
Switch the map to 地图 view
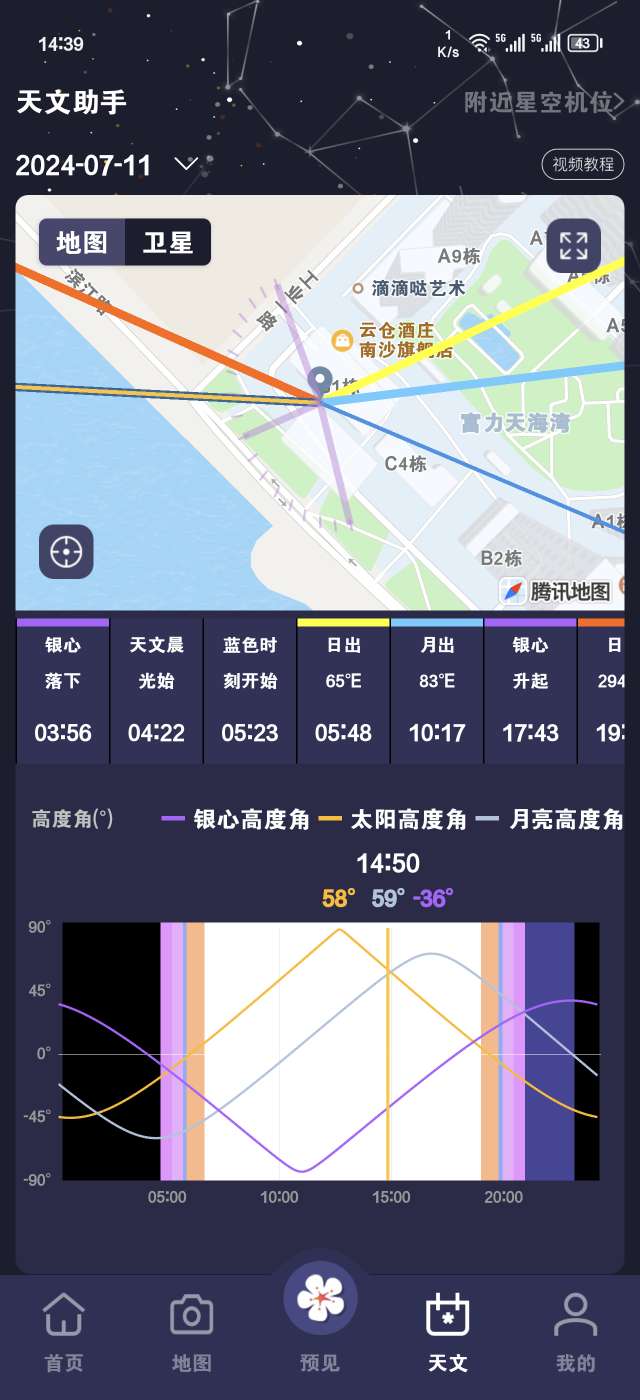pyautogui.click(x=82, y=242)
